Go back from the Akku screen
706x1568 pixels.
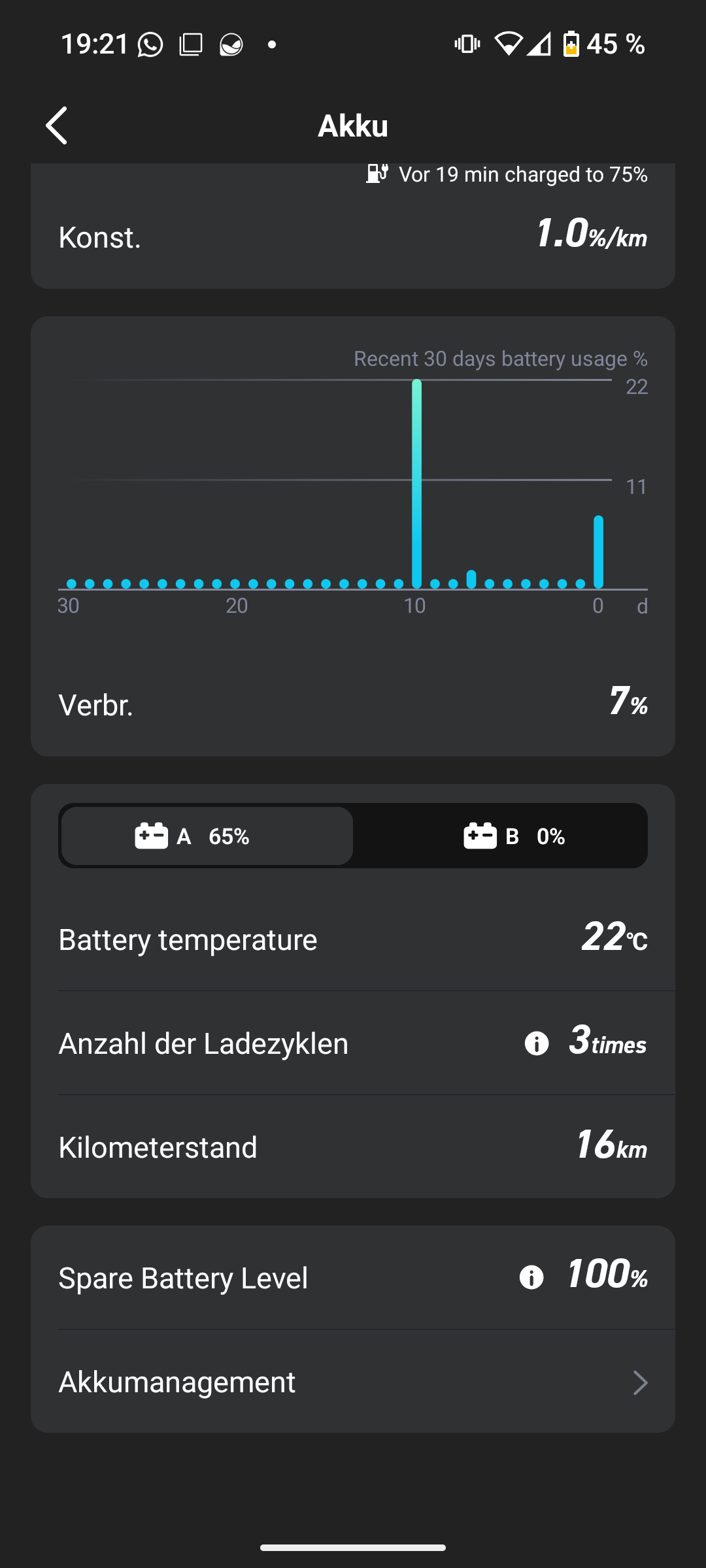[57, 125]
